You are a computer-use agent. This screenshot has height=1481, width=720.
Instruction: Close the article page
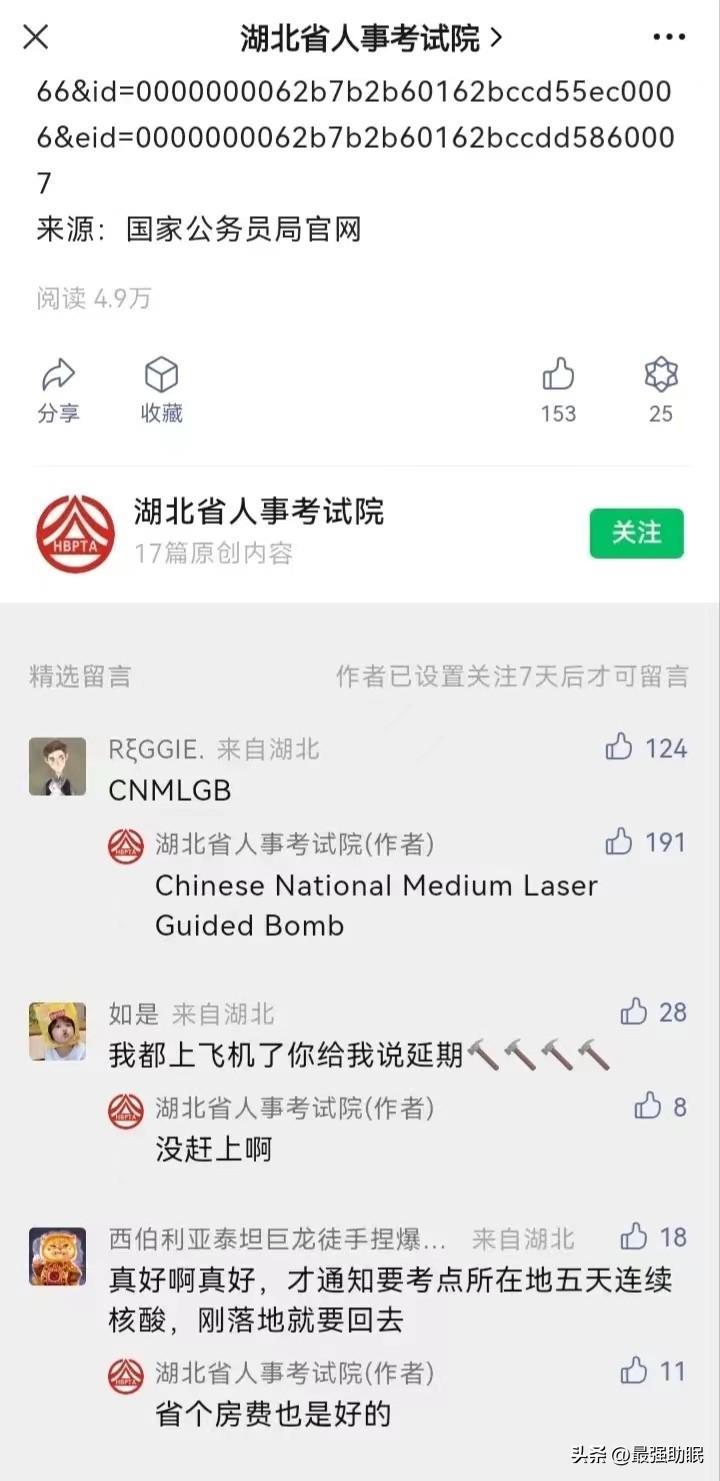click(36, 38)
